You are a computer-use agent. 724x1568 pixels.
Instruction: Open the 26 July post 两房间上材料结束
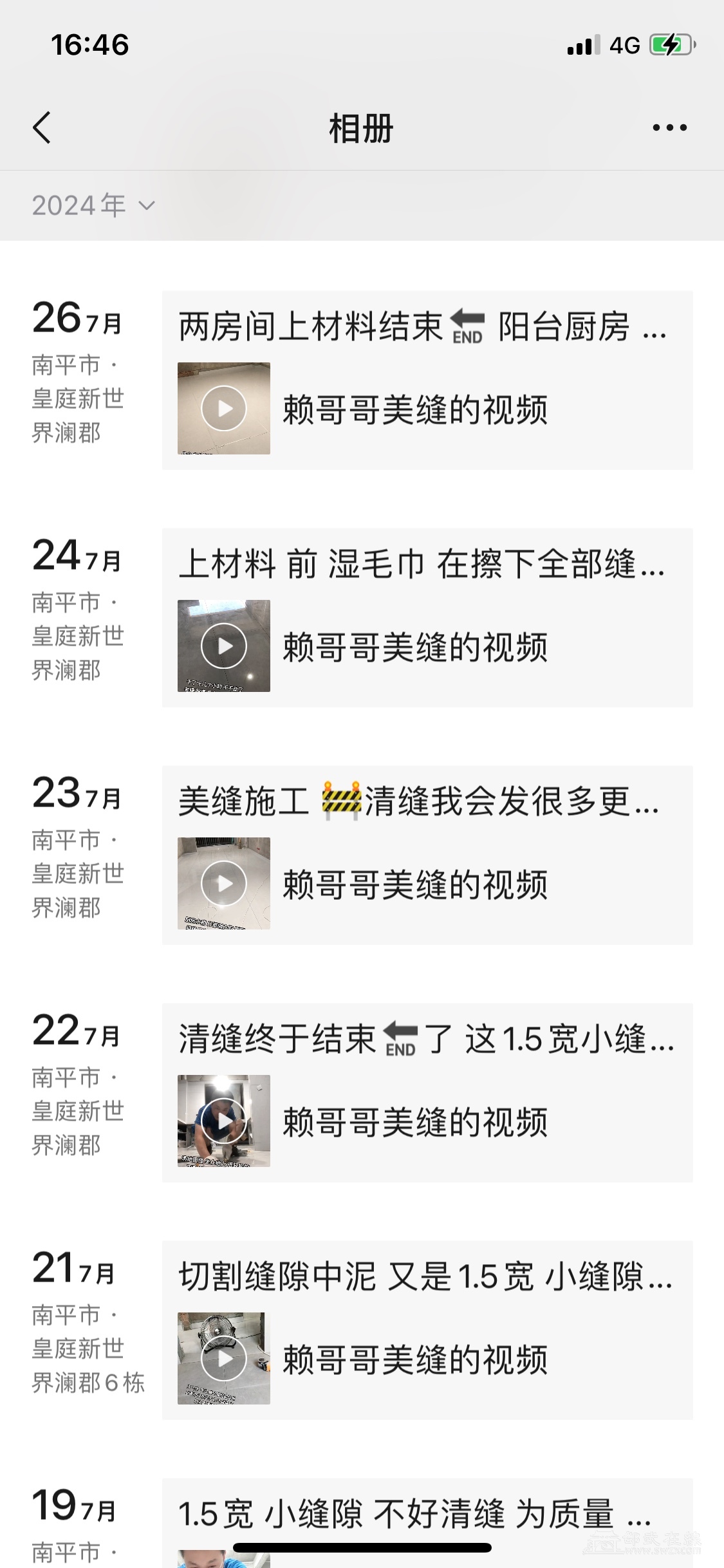pos(427,380)
